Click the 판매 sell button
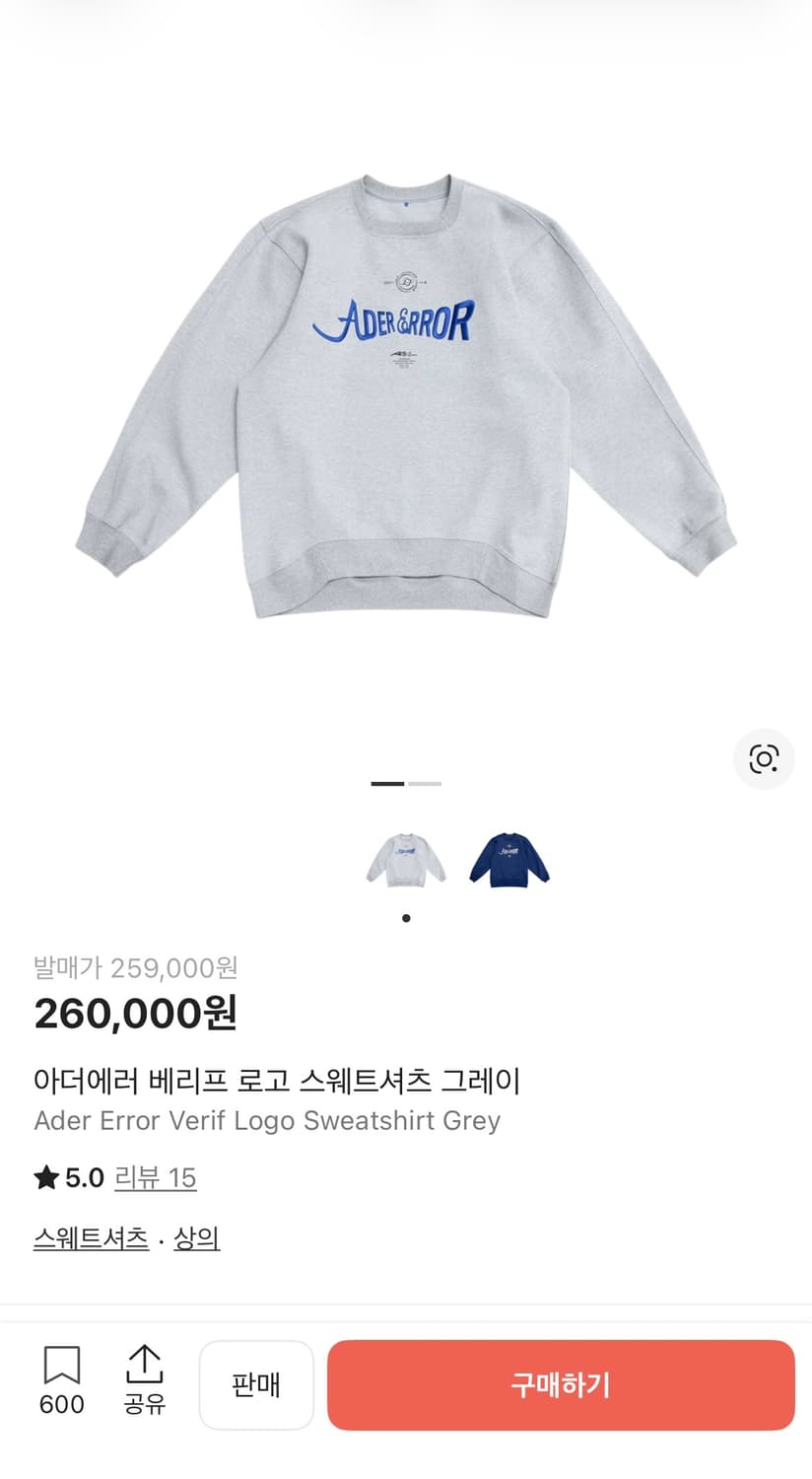The width and height of the screenshot is (812, 1479). pos(256,1384)
